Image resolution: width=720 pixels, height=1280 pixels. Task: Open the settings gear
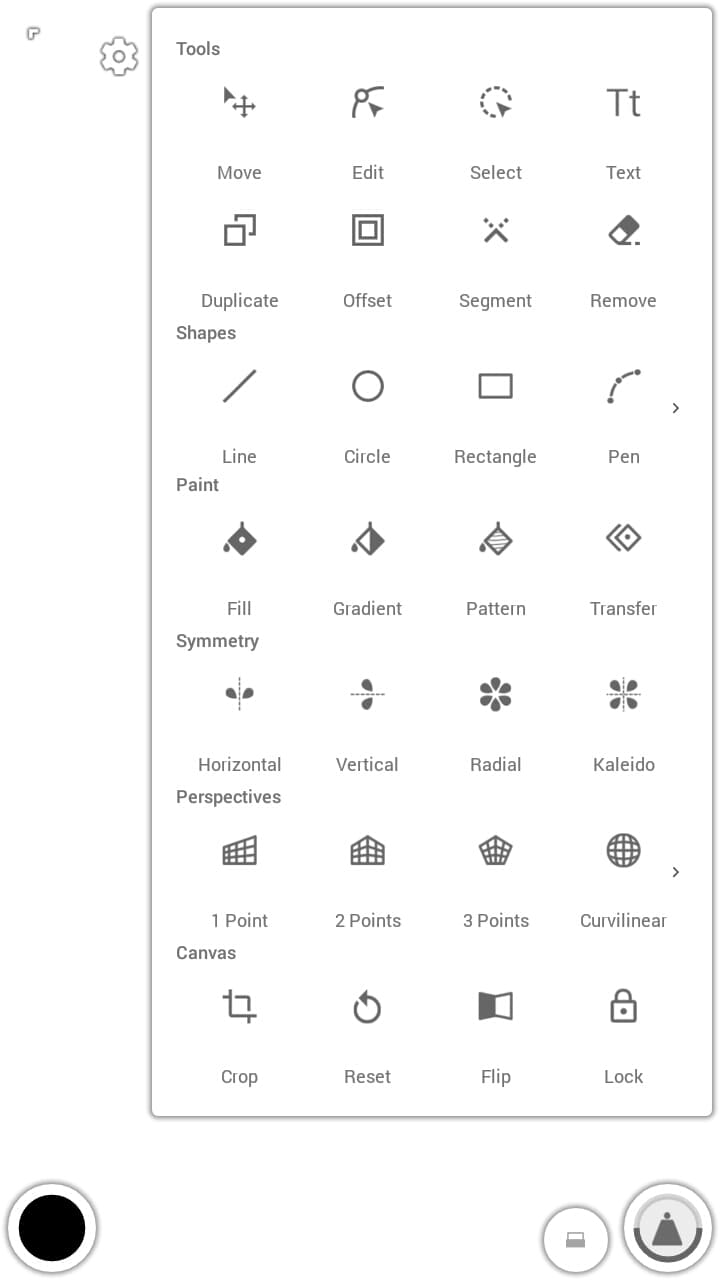tap(119, 56)
